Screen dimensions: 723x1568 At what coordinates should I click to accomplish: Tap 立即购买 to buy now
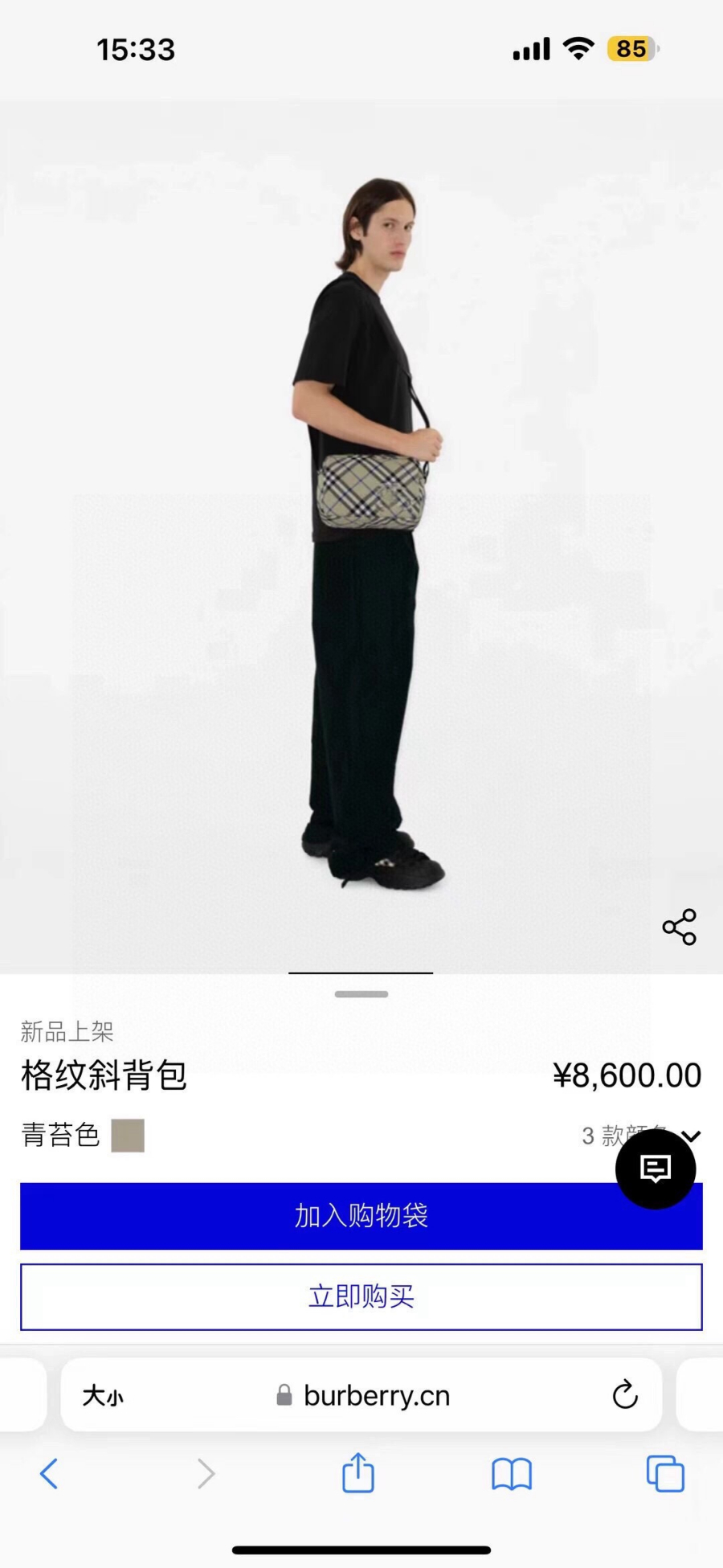(361, 1296)
